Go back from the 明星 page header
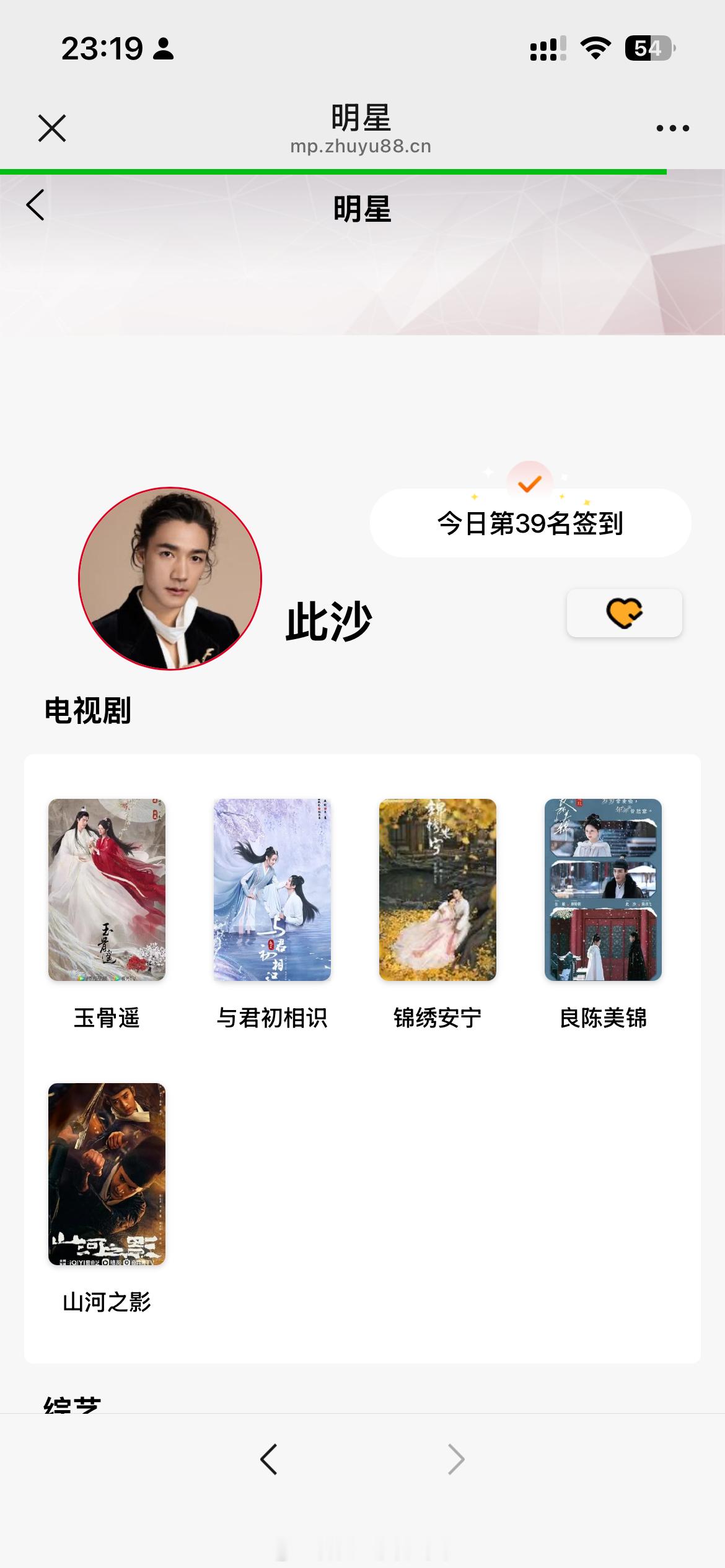The image size is (725, 1568). (35, 205)
